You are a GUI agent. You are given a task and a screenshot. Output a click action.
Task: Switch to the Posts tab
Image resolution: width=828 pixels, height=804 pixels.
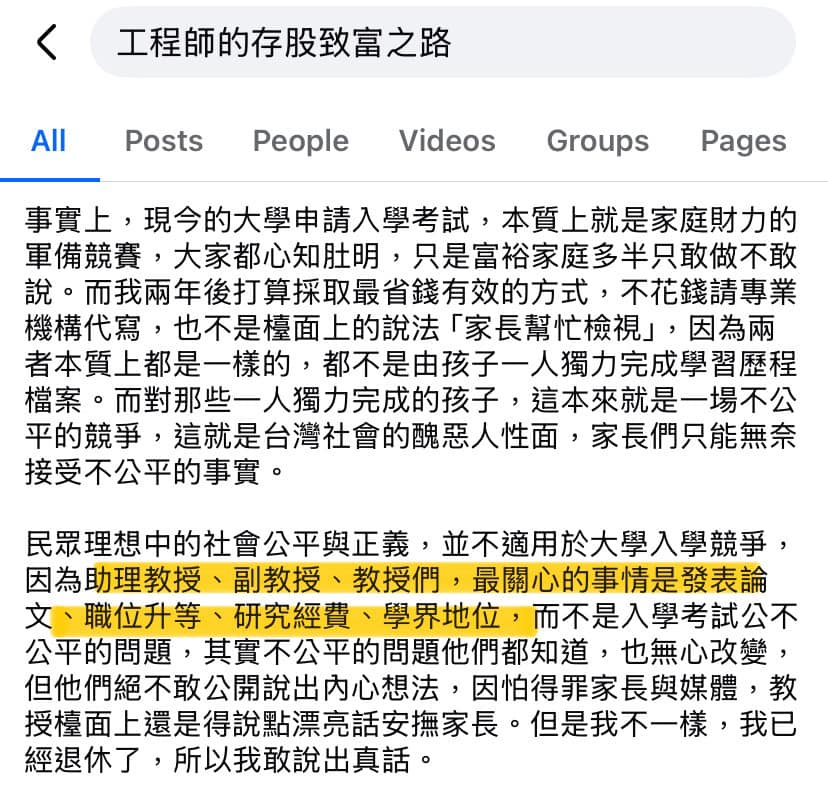163,141
